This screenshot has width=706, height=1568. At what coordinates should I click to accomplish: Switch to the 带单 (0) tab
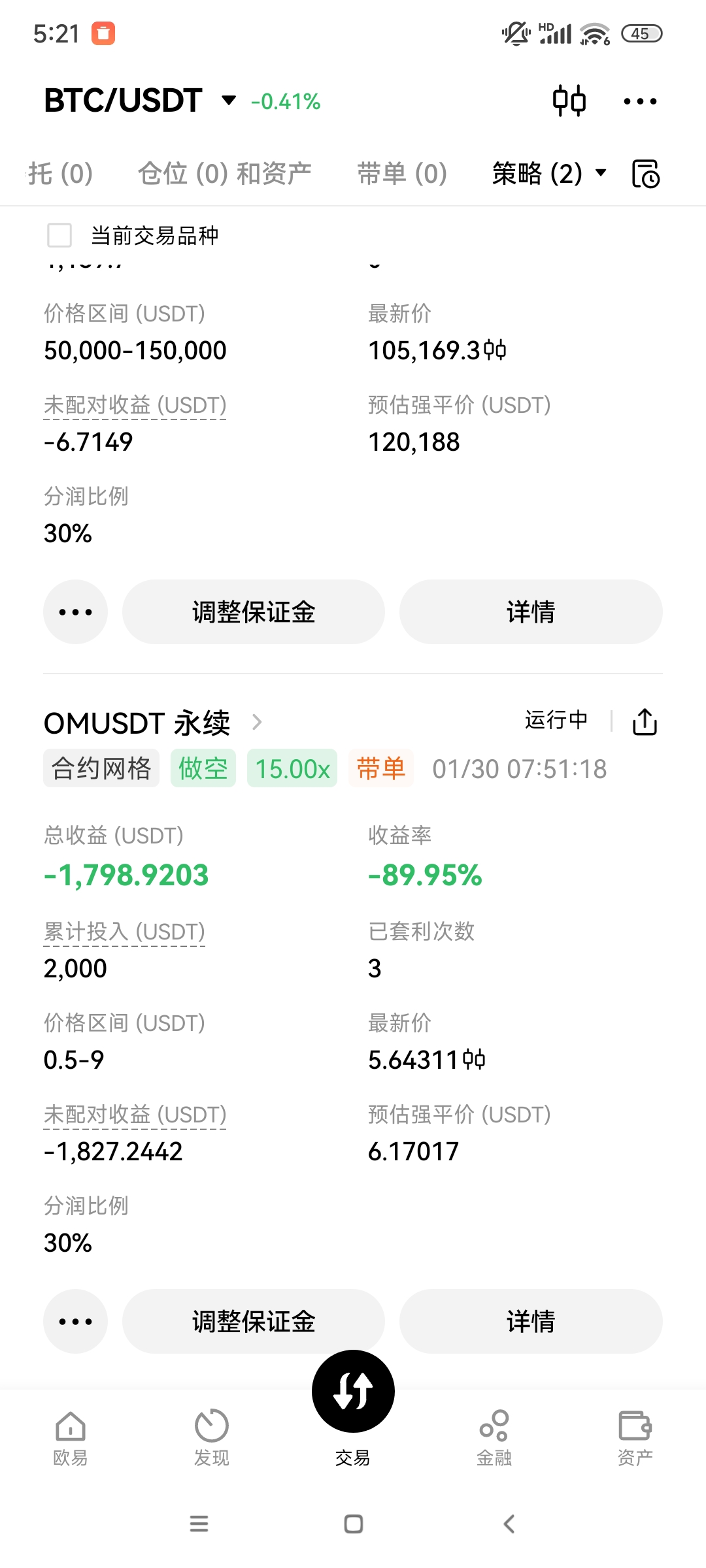click(403, 174)
